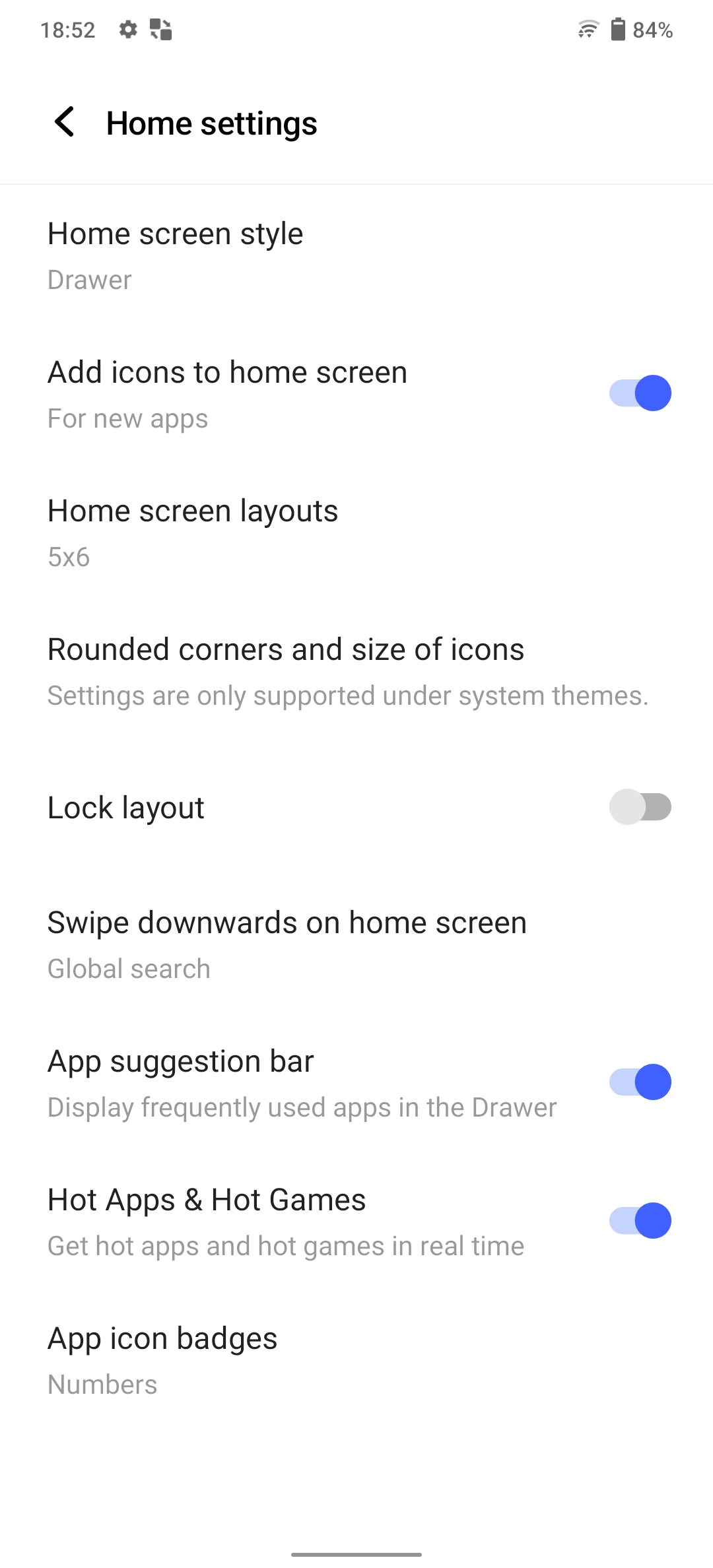Viewport: 713px width, 1568px height.
Task: Go back from Home settings
Action: coord(65,123)
